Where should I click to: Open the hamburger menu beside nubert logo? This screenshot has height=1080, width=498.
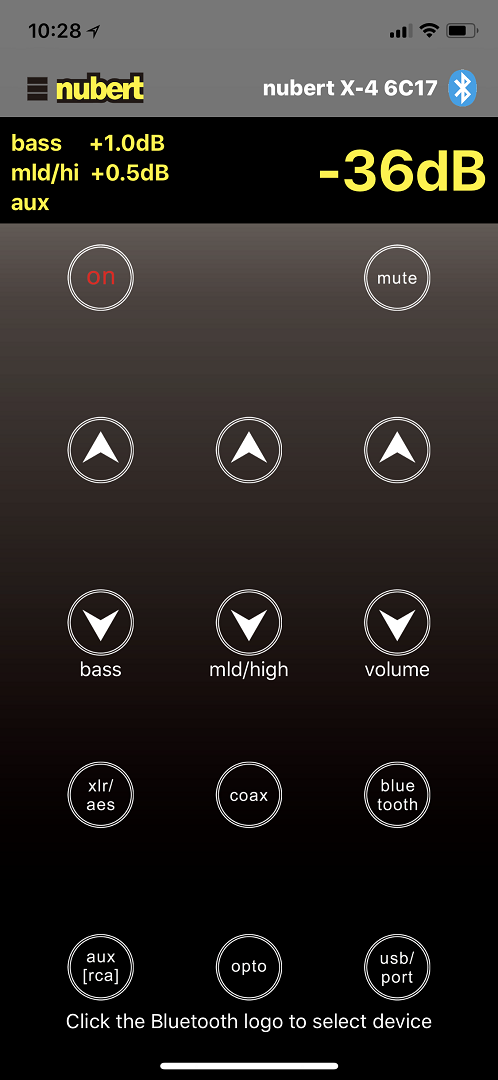tap(37, 89)
